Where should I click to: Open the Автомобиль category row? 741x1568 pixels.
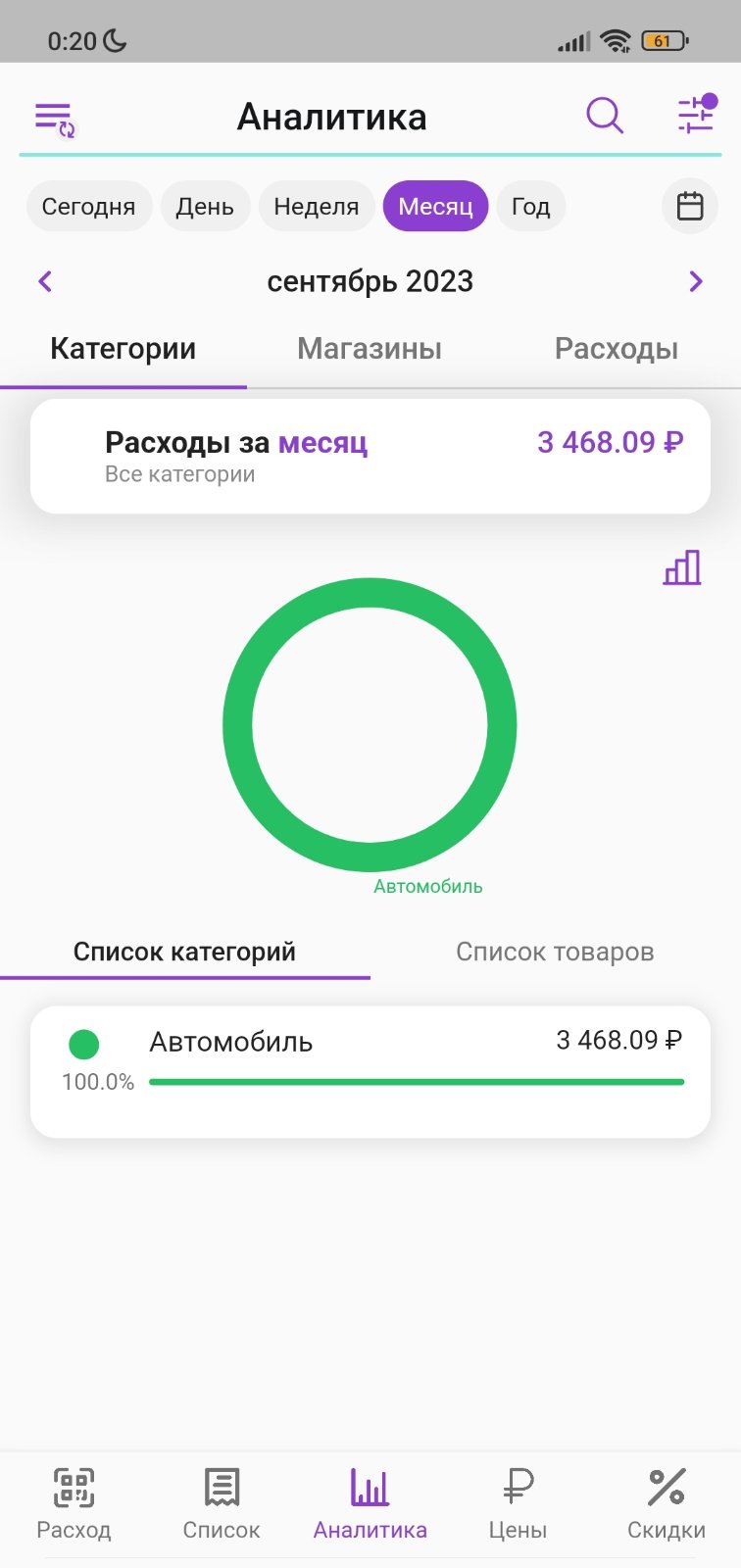[x=370, y=1071]
